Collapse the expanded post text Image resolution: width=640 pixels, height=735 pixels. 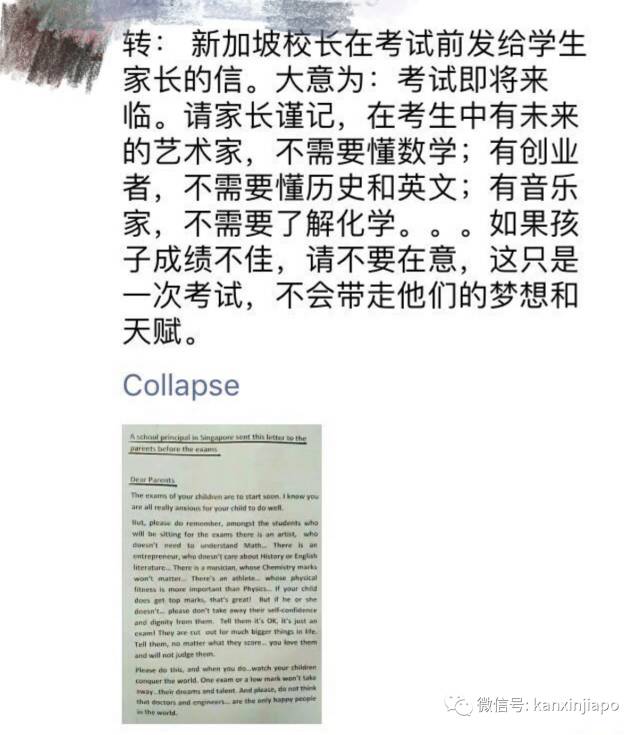(x=181, y=386)
